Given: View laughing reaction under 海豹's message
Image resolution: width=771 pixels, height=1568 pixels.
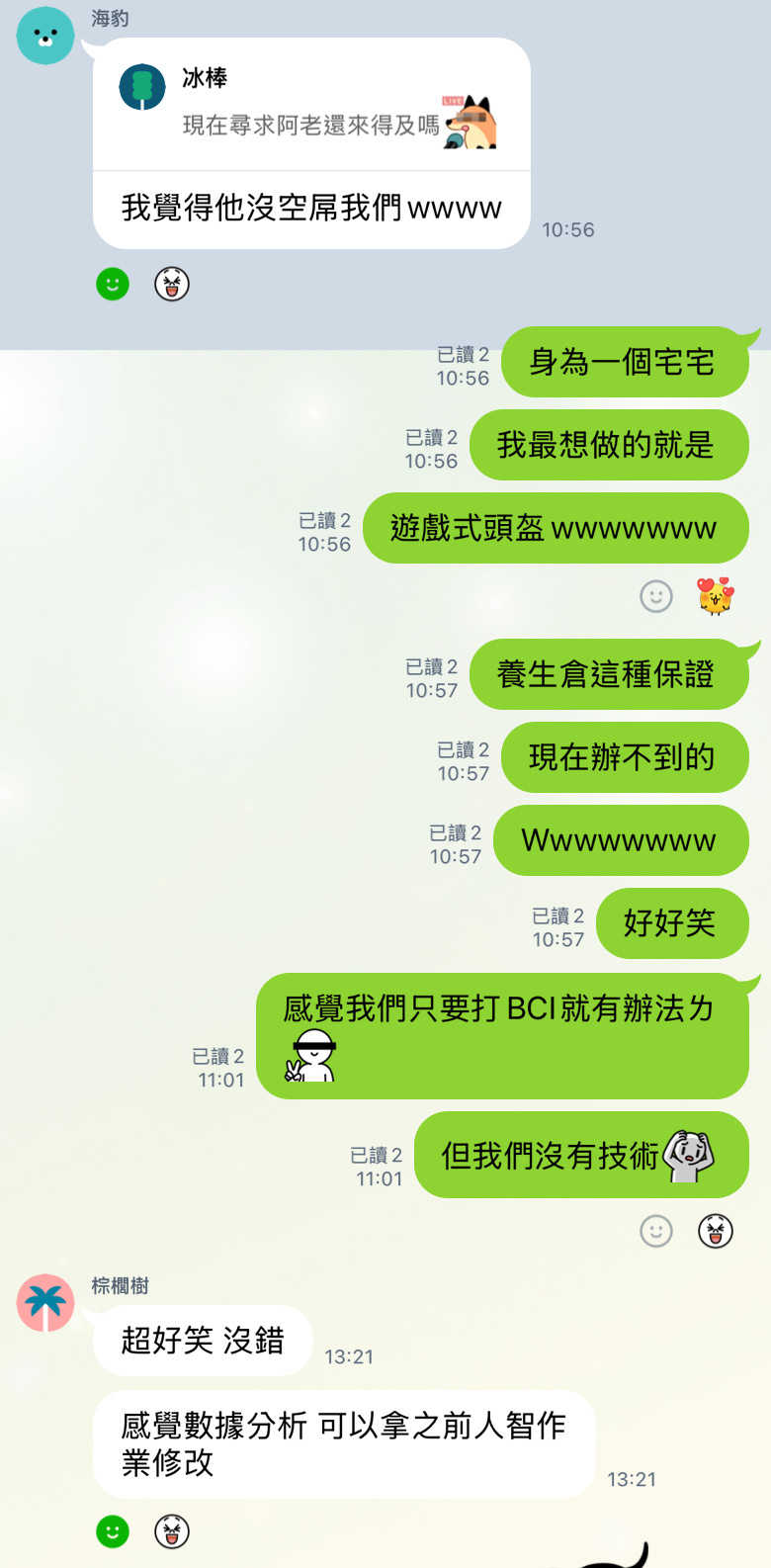Looking at the screenshot, I should pos(172,285).
